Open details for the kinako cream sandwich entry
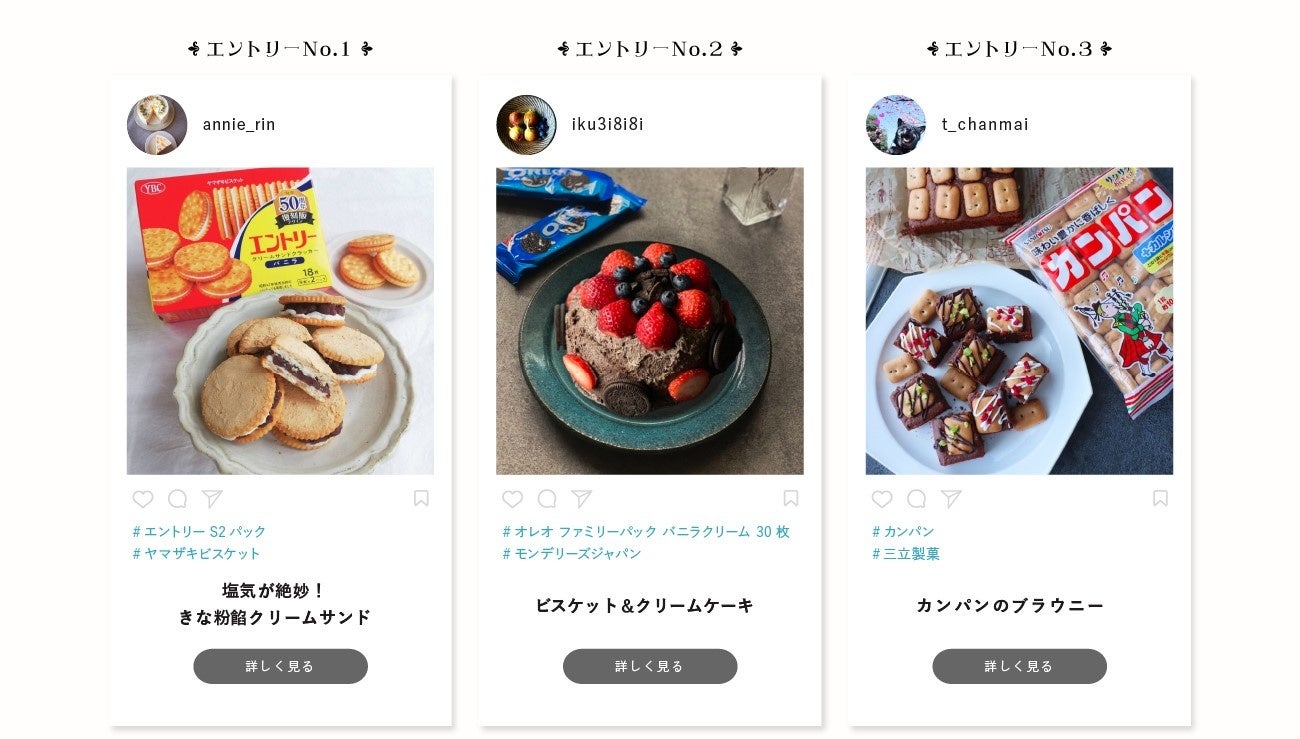Image resolution: width=1300 pixels, height=739 pixels. tap(280, 666)
